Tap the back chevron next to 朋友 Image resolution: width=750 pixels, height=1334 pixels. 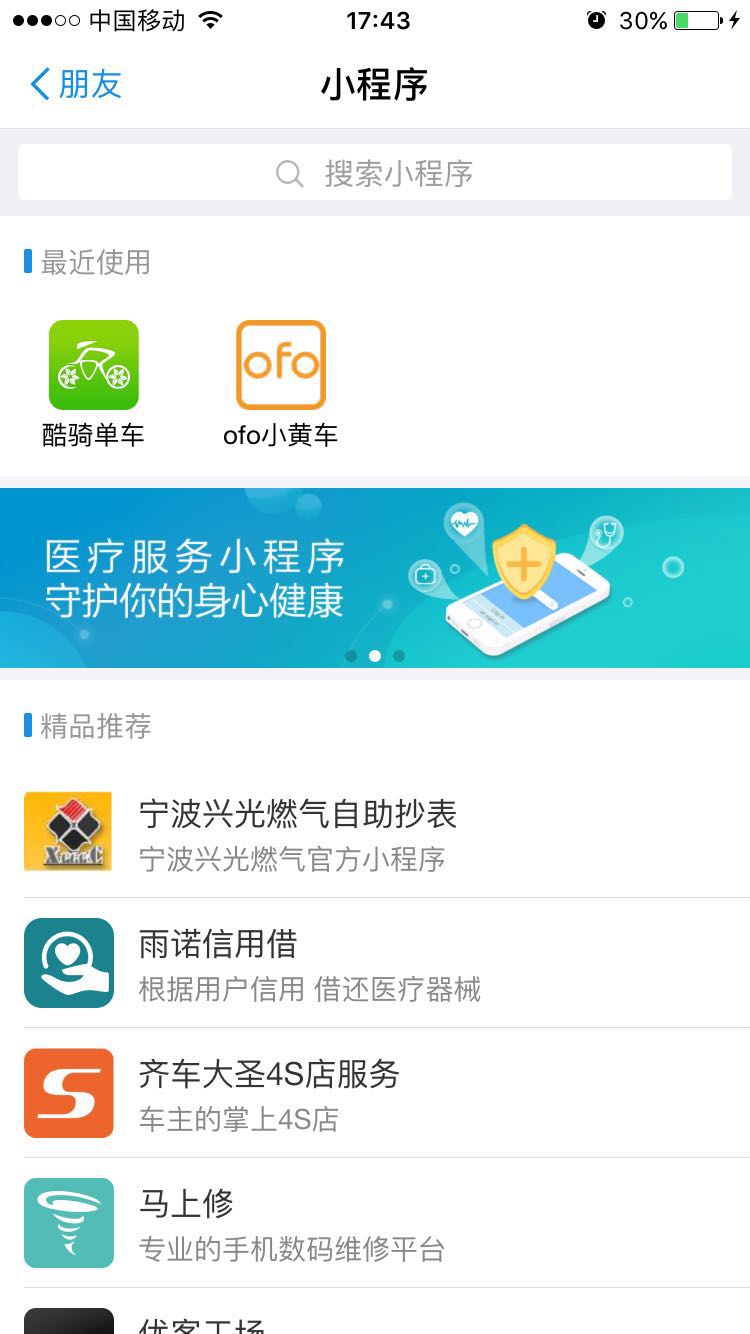38,85
